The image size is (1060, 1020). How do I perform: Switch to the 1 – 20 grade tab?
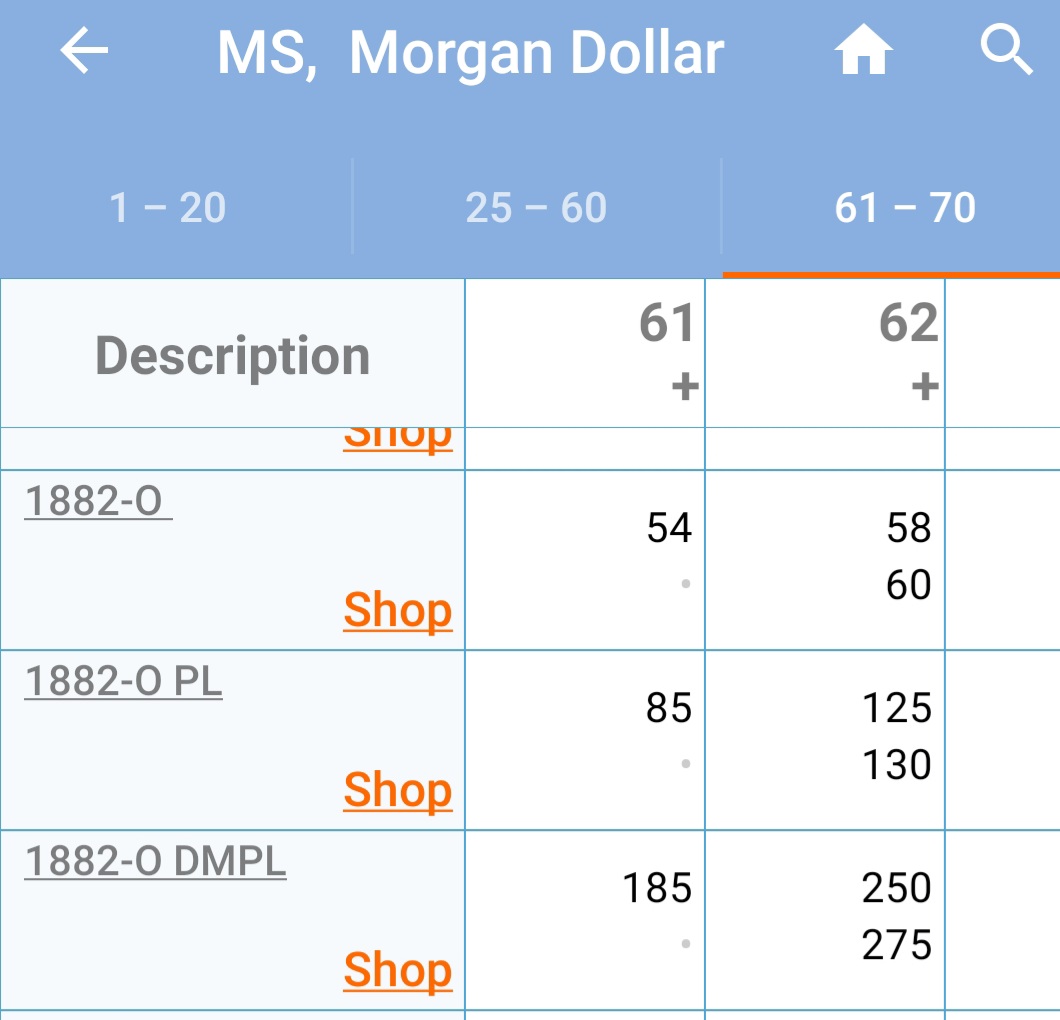[x=168, y=208]
